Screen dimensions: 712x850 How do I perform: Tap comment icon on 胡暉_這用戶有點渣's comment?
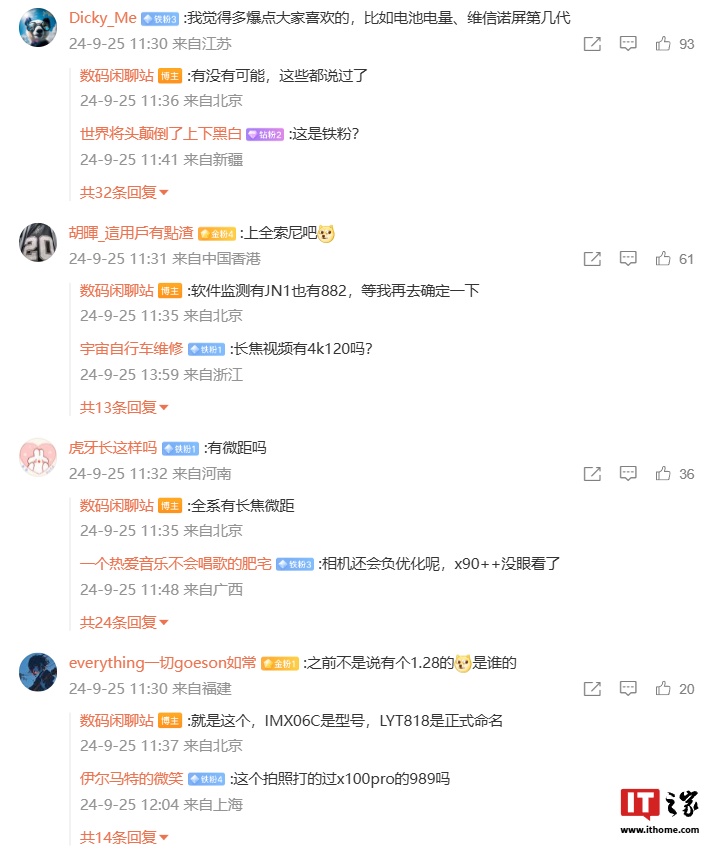coord(628,259)
